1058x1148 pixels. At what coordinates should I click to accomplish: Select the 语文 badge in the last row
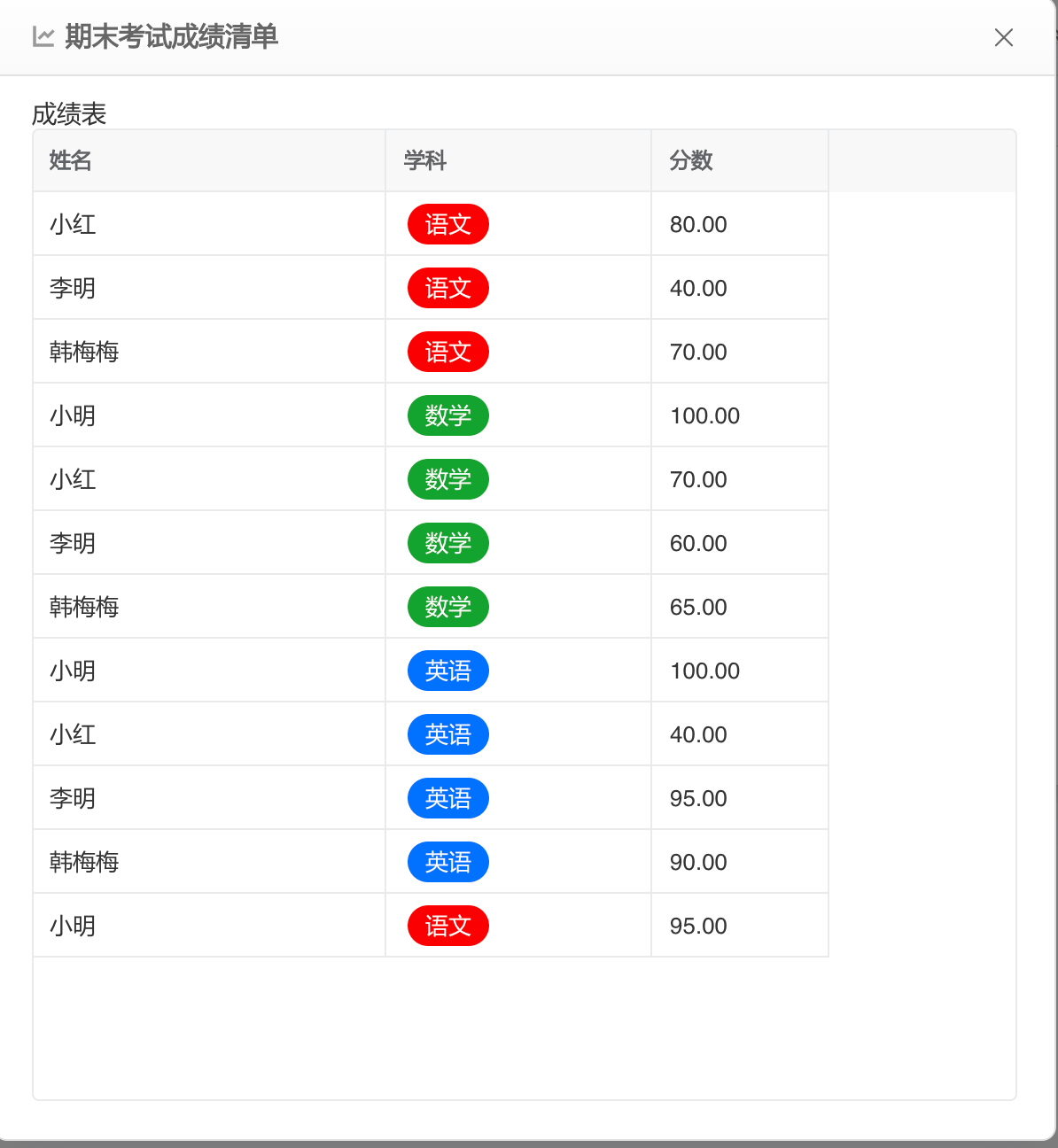tap(447, 926)
